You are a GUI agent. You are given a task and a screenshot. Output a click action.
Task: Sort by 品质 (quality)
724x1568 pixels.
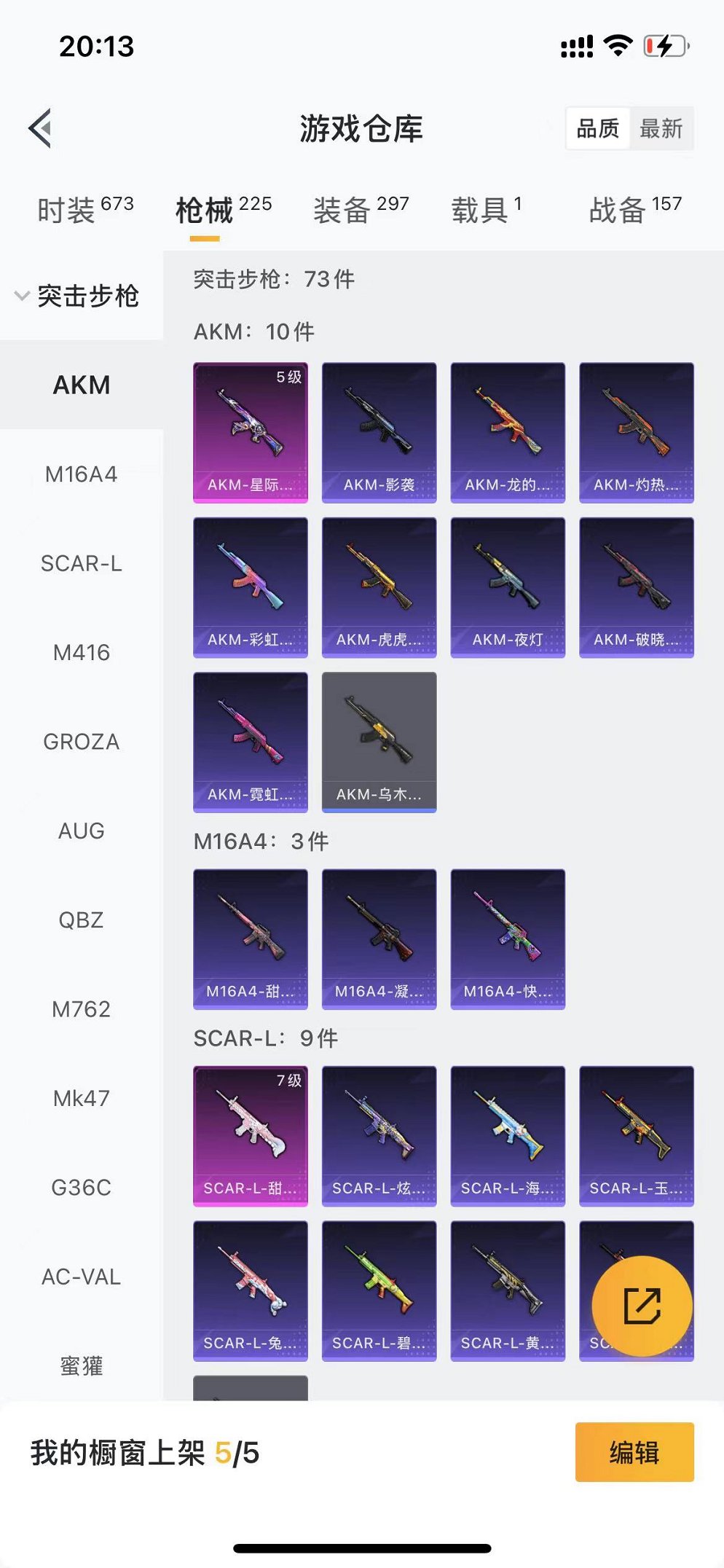click(x=597, y=129)
